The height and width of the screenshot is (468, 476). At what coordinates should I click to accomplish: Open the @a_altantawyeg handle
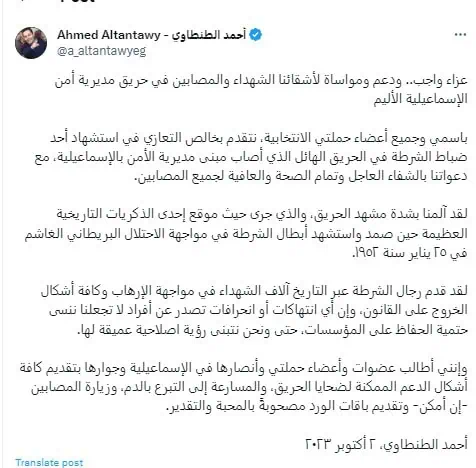click(101, 51)
